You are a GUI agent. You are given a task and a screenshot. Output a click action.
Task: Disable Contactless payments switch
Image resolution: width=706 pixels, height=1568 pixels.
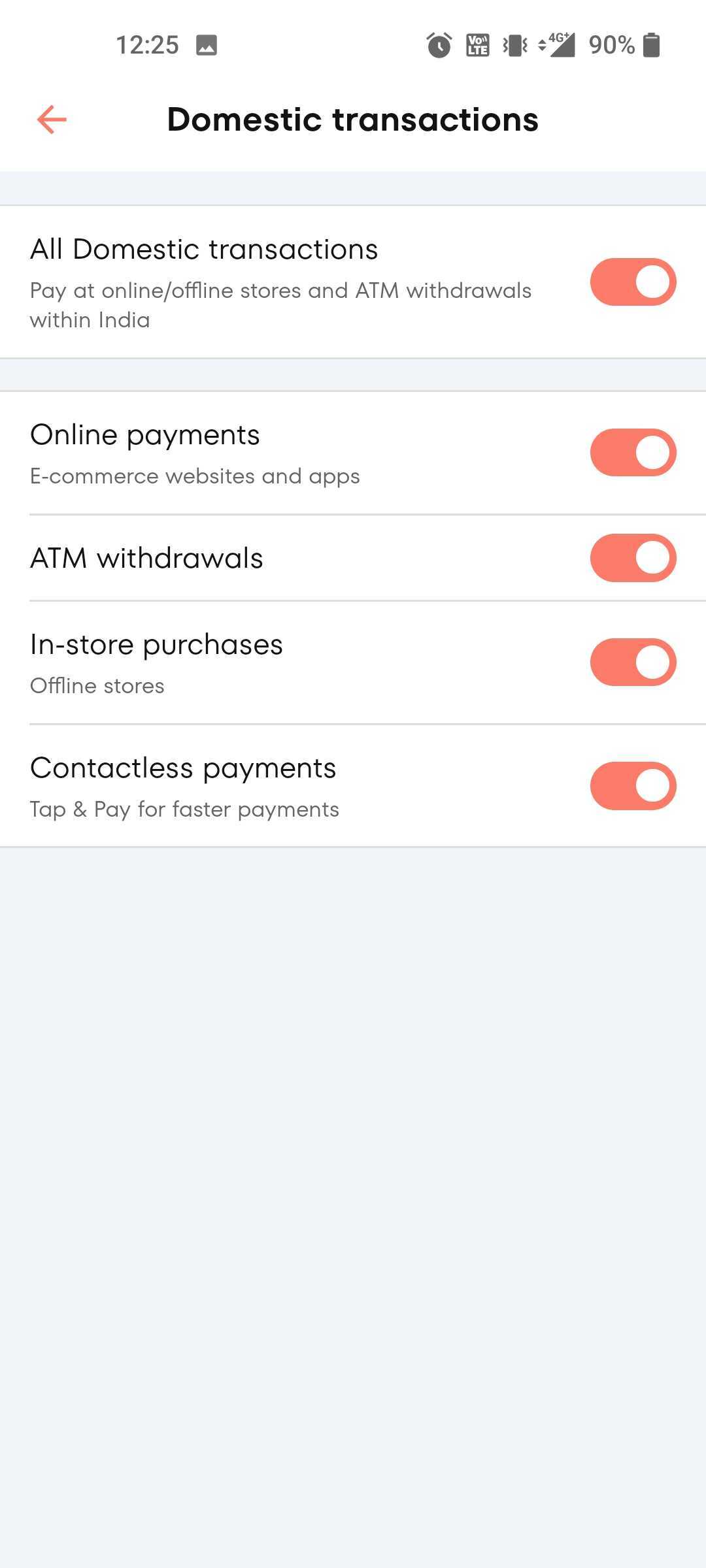click(x=633, y=786)
